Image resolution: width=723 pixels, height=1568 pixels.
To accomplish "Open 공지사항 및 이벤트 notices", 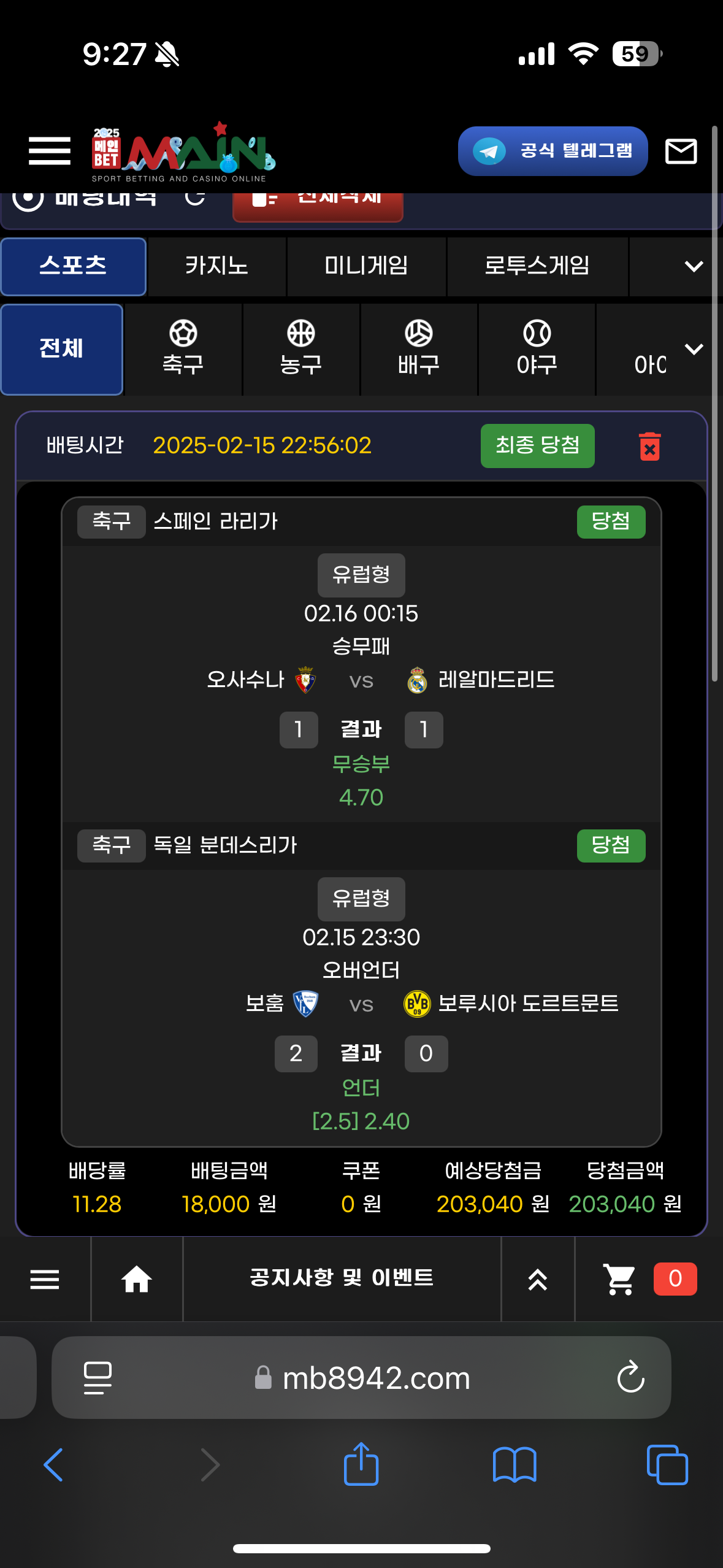I will (342, 1278).
